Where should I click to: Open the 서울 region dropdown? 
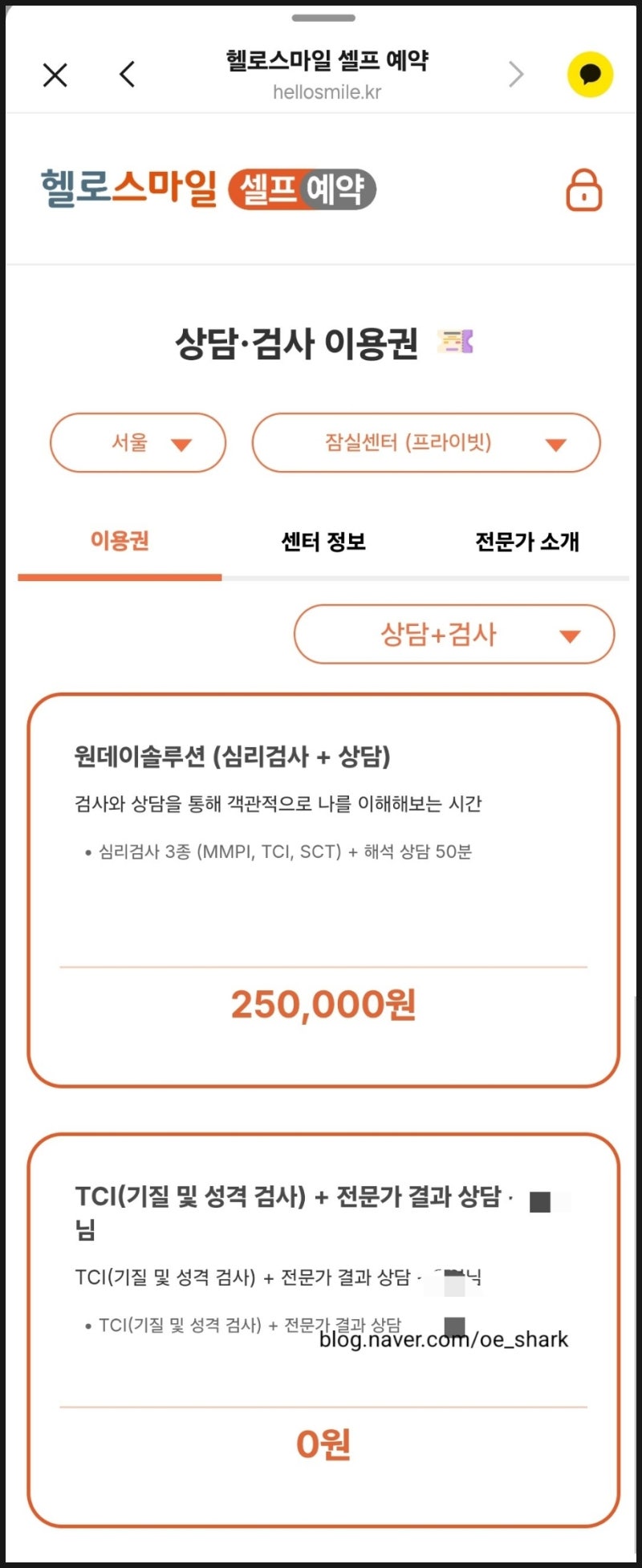(x=138, y=443)
